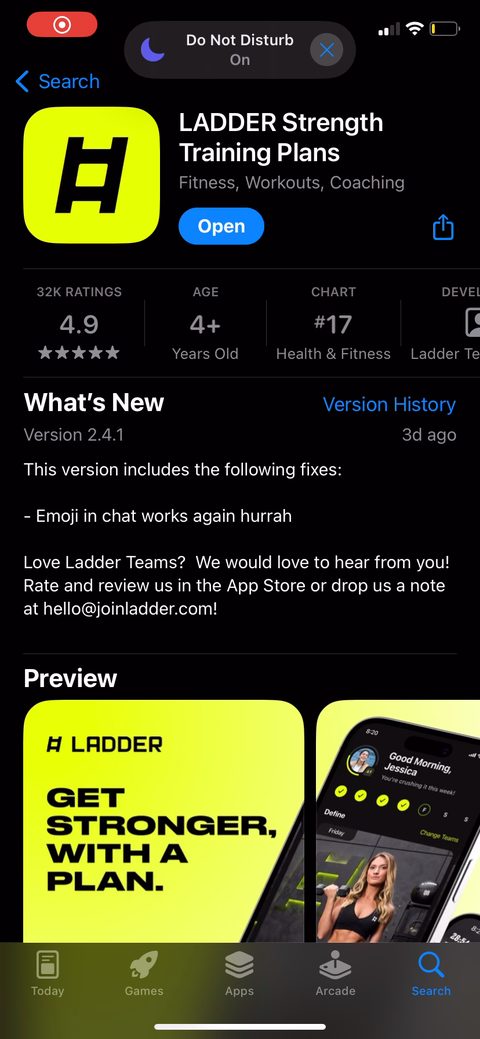Screen dimensions: 480x1039
Task: Open the Good Morning Jessica preview screenshot
Action: point(398,822)
